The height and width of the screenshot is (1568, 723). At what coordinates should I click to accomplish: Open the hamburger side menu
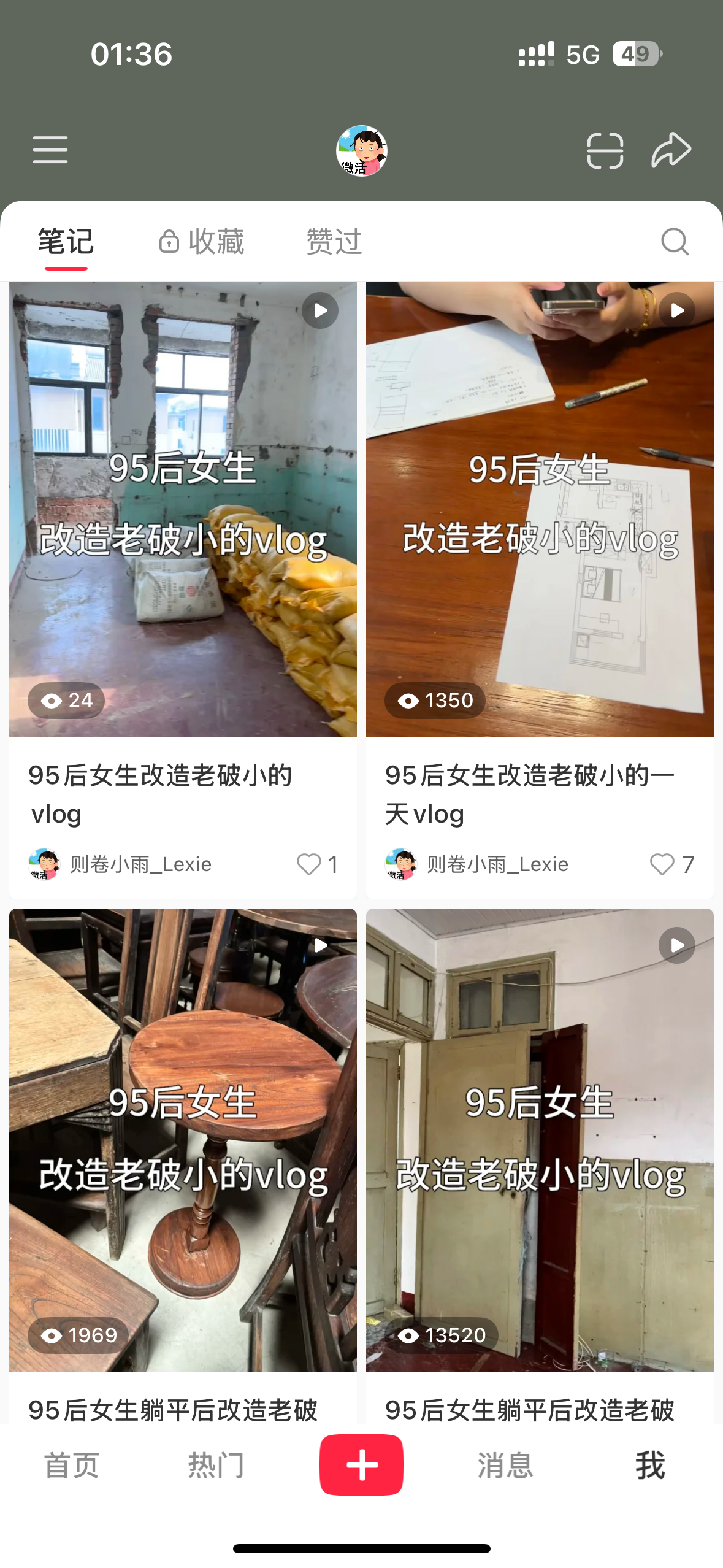(x=50, y=150)
